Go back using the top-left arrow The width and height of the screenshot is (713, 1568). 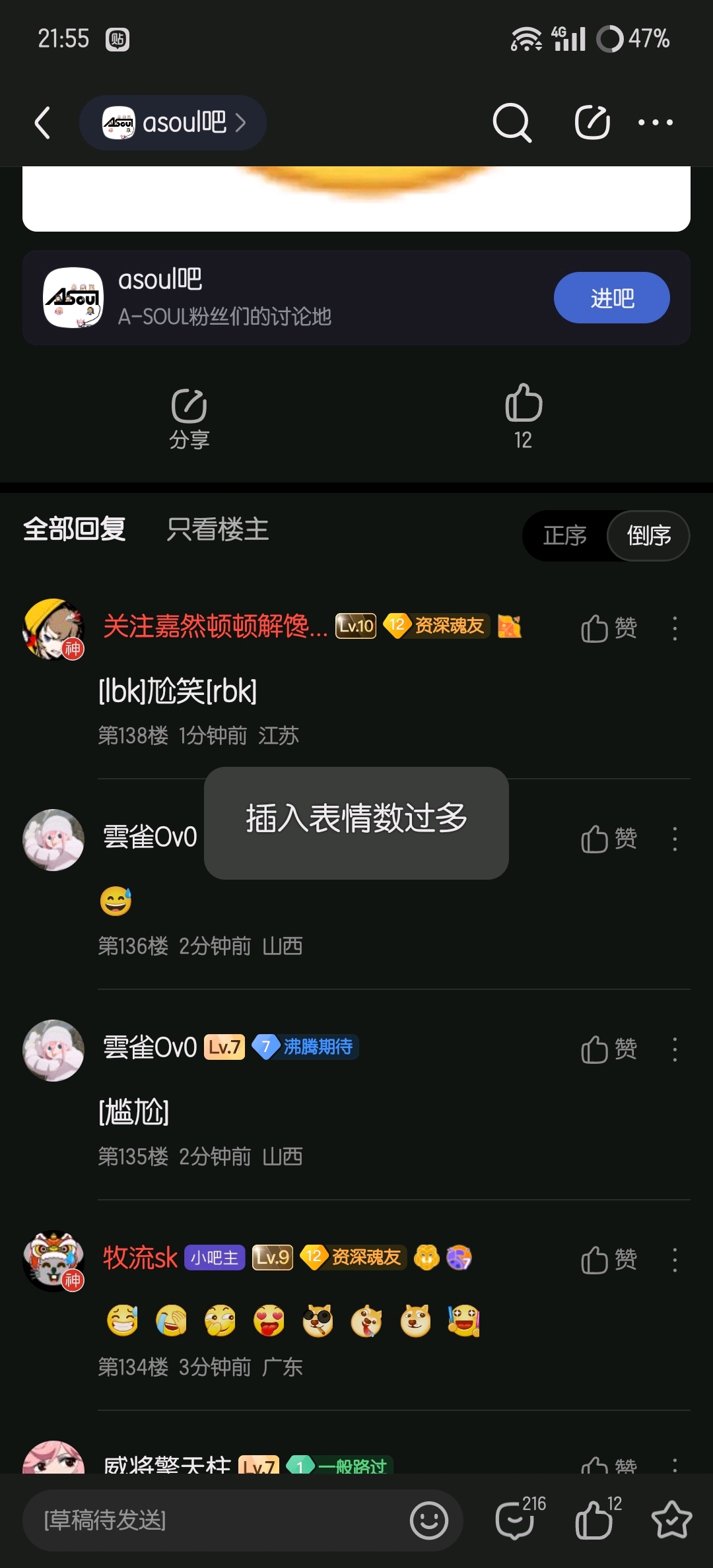[x=43, y=123]
